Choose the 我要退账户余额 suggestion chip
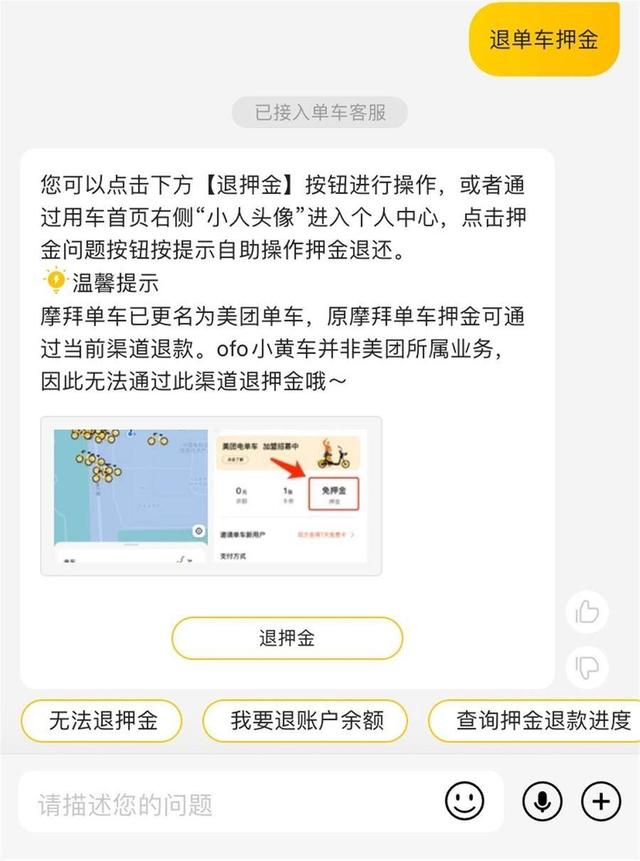640x861 pixels. 307,721
